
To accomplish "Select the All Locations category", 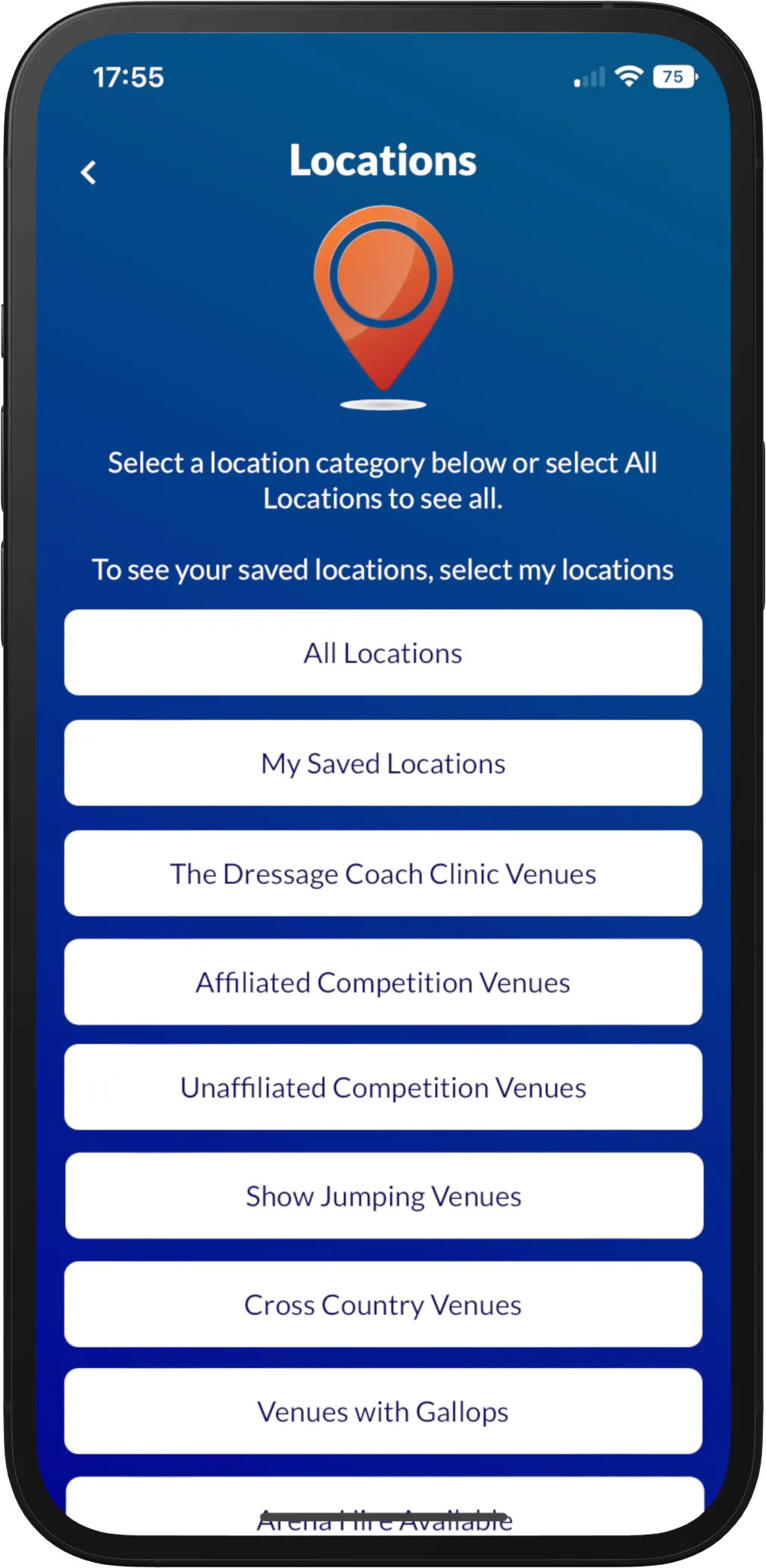I will (x=383, y=652).
